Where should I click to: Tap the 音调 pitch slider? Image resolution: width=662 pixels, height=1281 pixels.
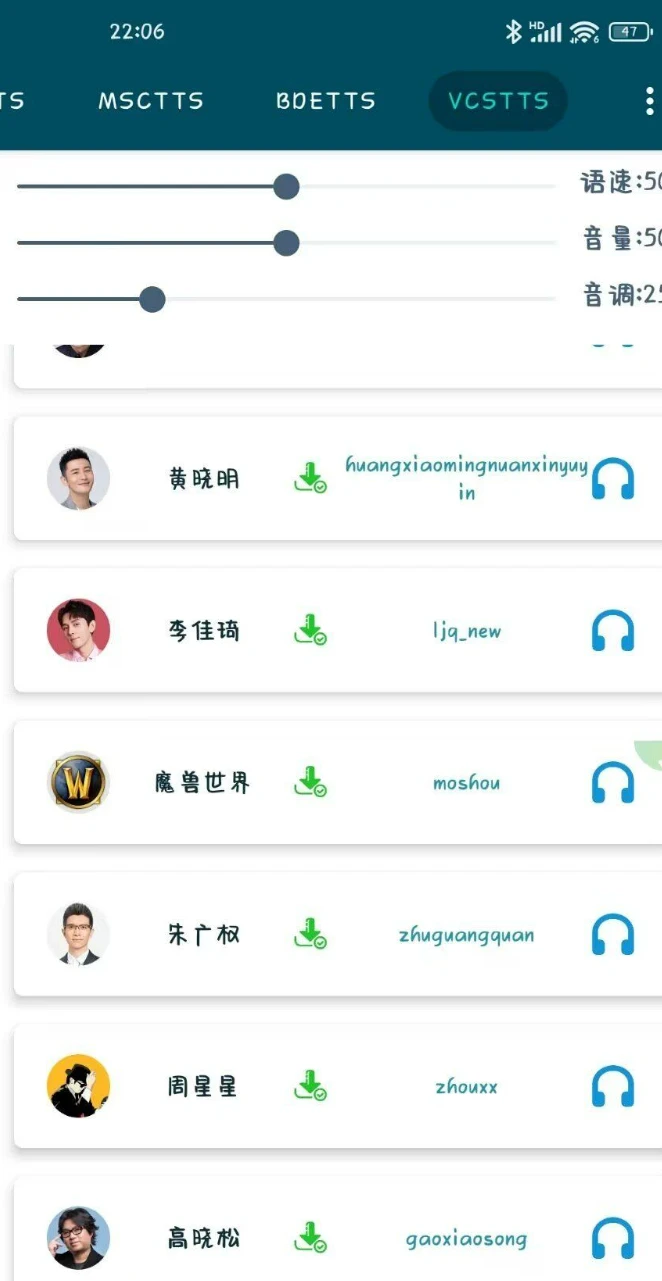286,298
